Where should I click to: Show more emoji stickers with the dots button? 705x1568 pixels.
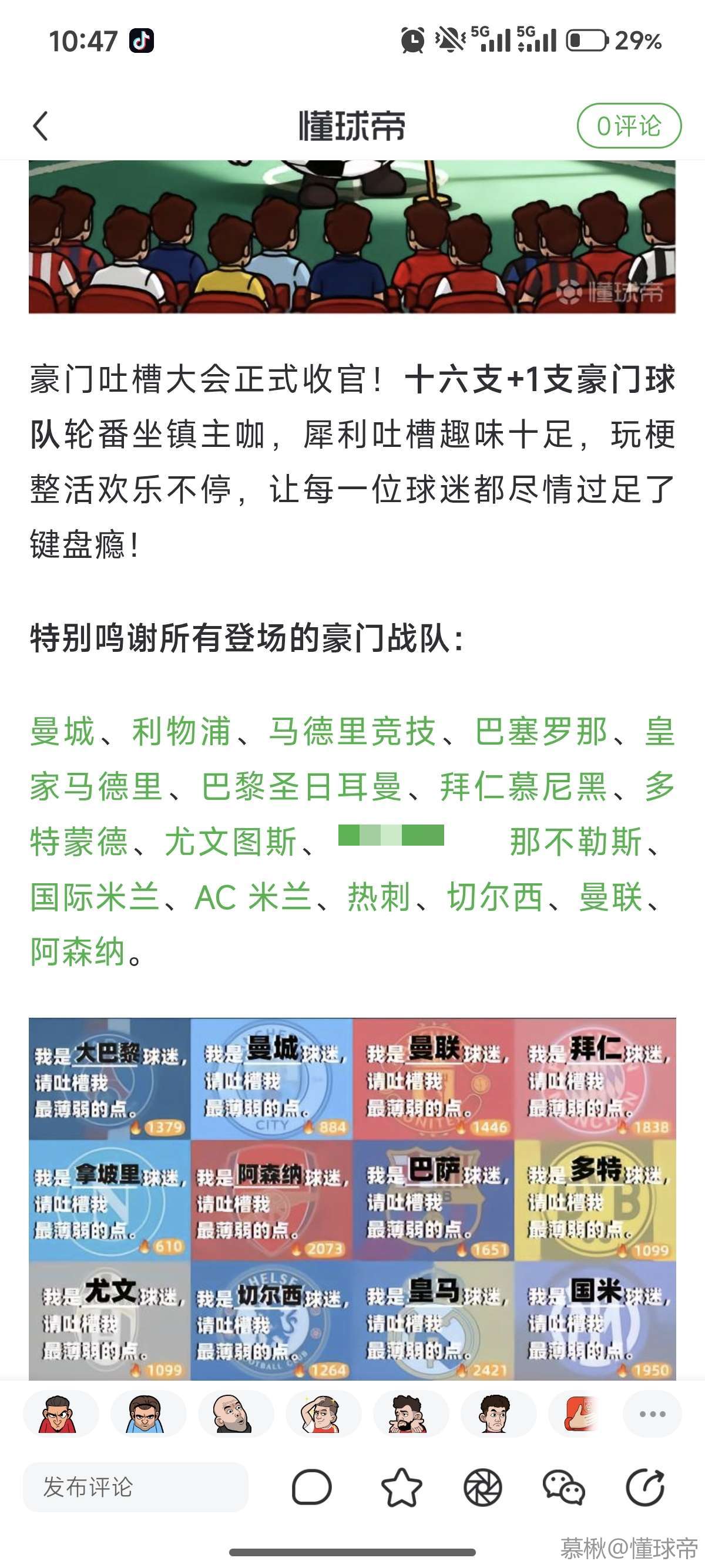point(652,1414)
